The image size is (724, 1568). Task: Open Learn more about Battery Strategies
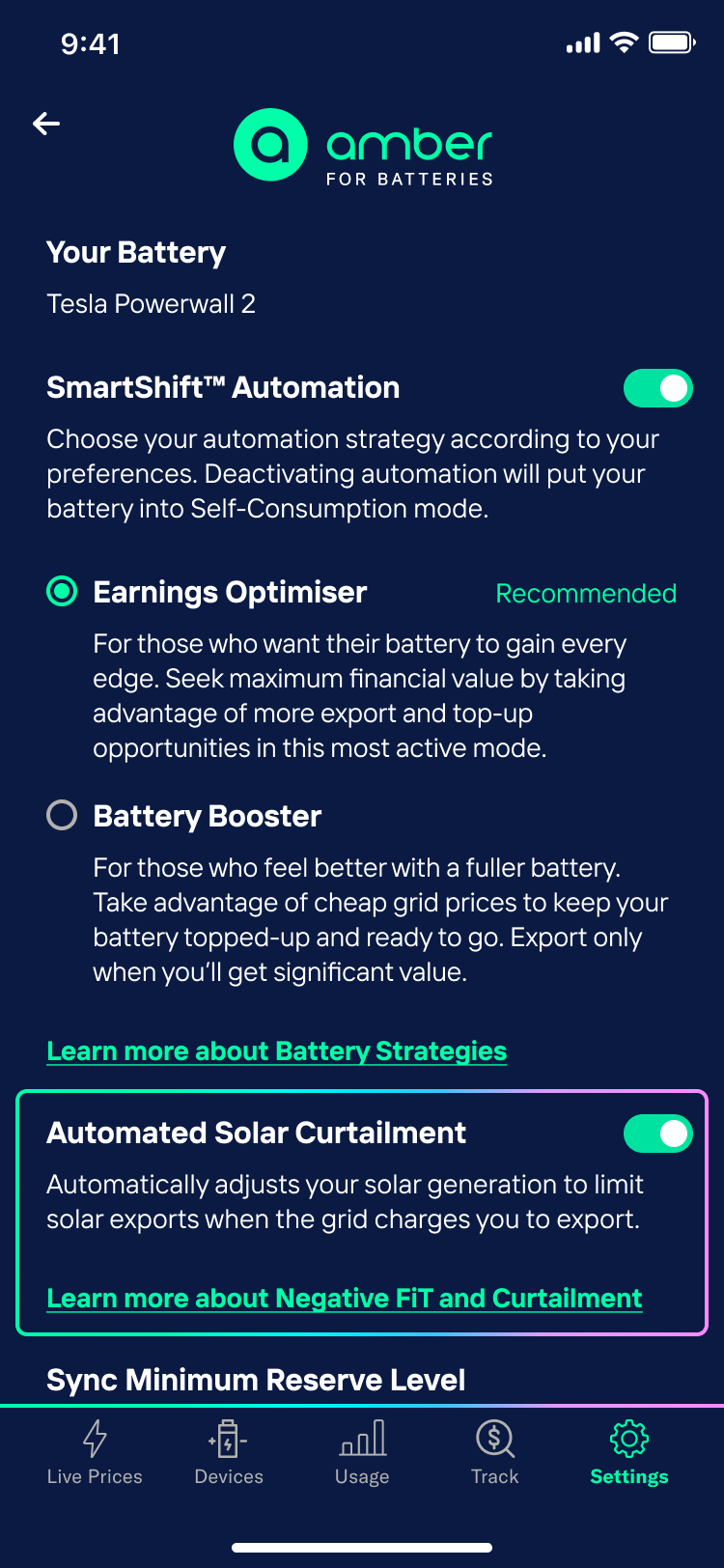click(x=276, y=1051)
